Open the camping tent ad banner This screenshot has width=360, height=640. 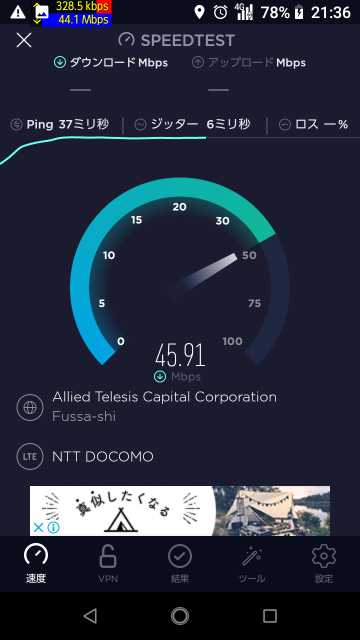[x=180, y=511]
